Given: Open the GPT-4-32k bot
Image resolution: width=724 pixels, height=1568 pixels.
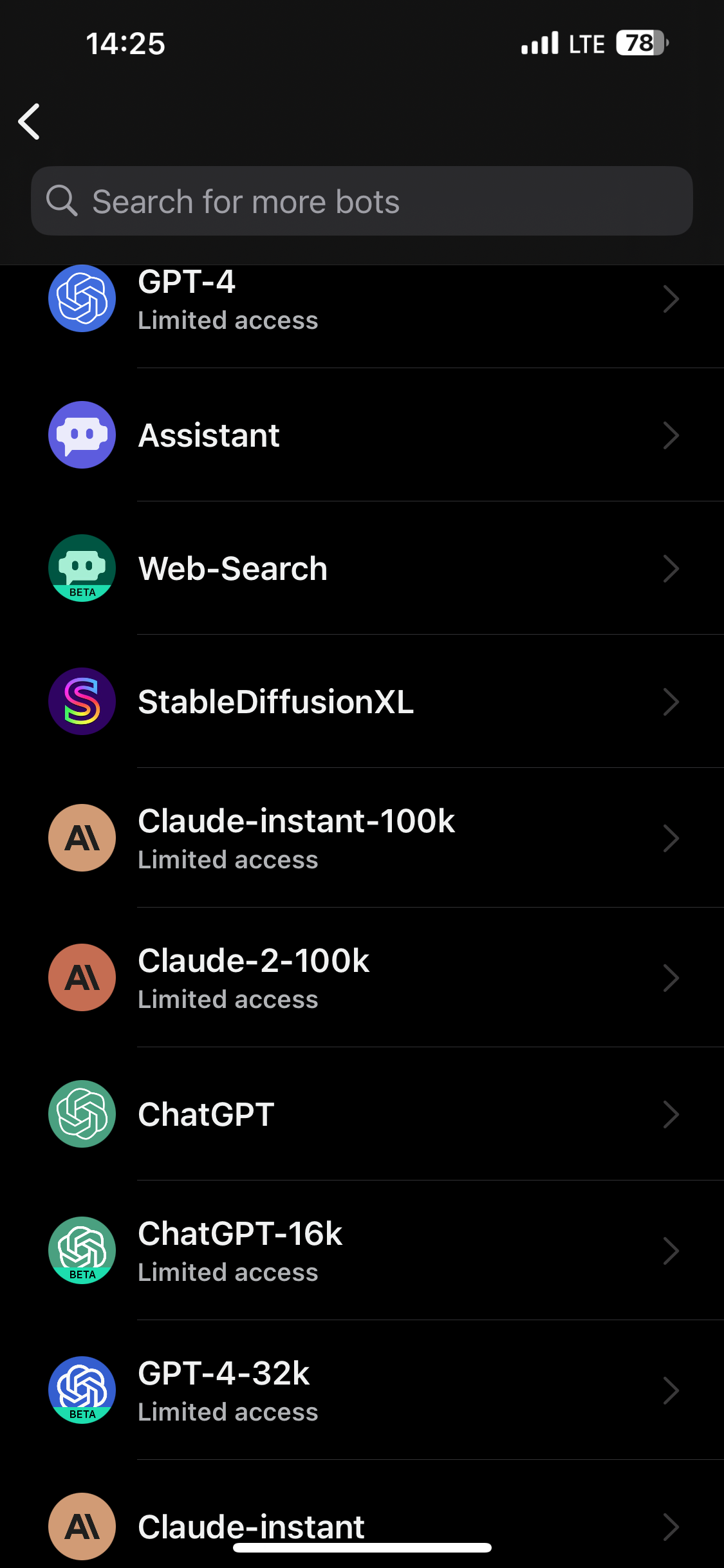Looking at the screenshot, I should (362, 1390).
